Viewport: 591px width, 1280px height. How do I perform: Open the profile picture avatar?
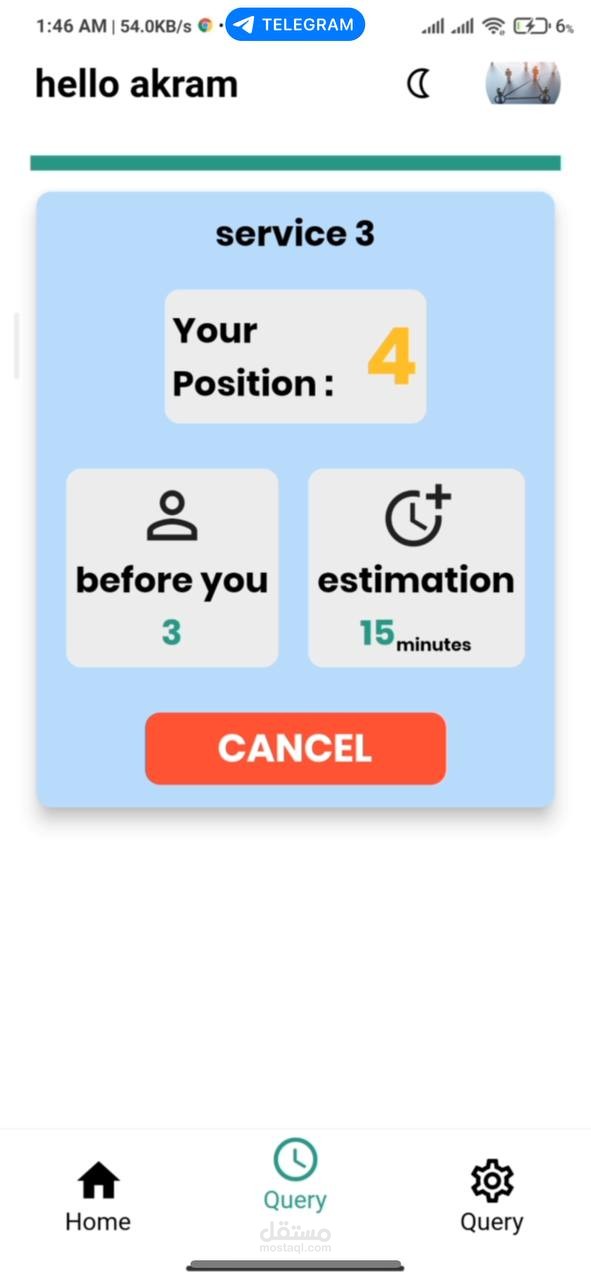523,84
